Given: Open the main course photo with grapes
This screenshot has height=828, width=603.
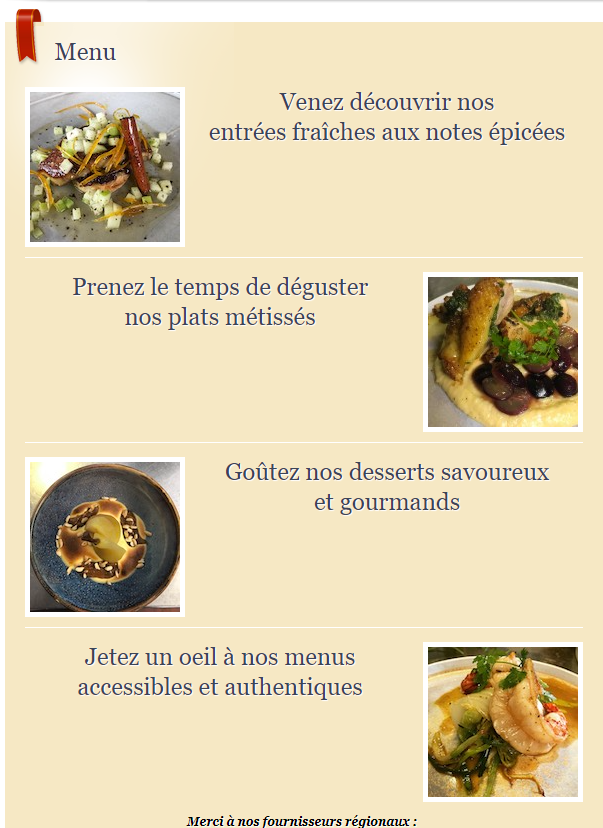Looking at the screenshot, I should click(x=503, y=352).
